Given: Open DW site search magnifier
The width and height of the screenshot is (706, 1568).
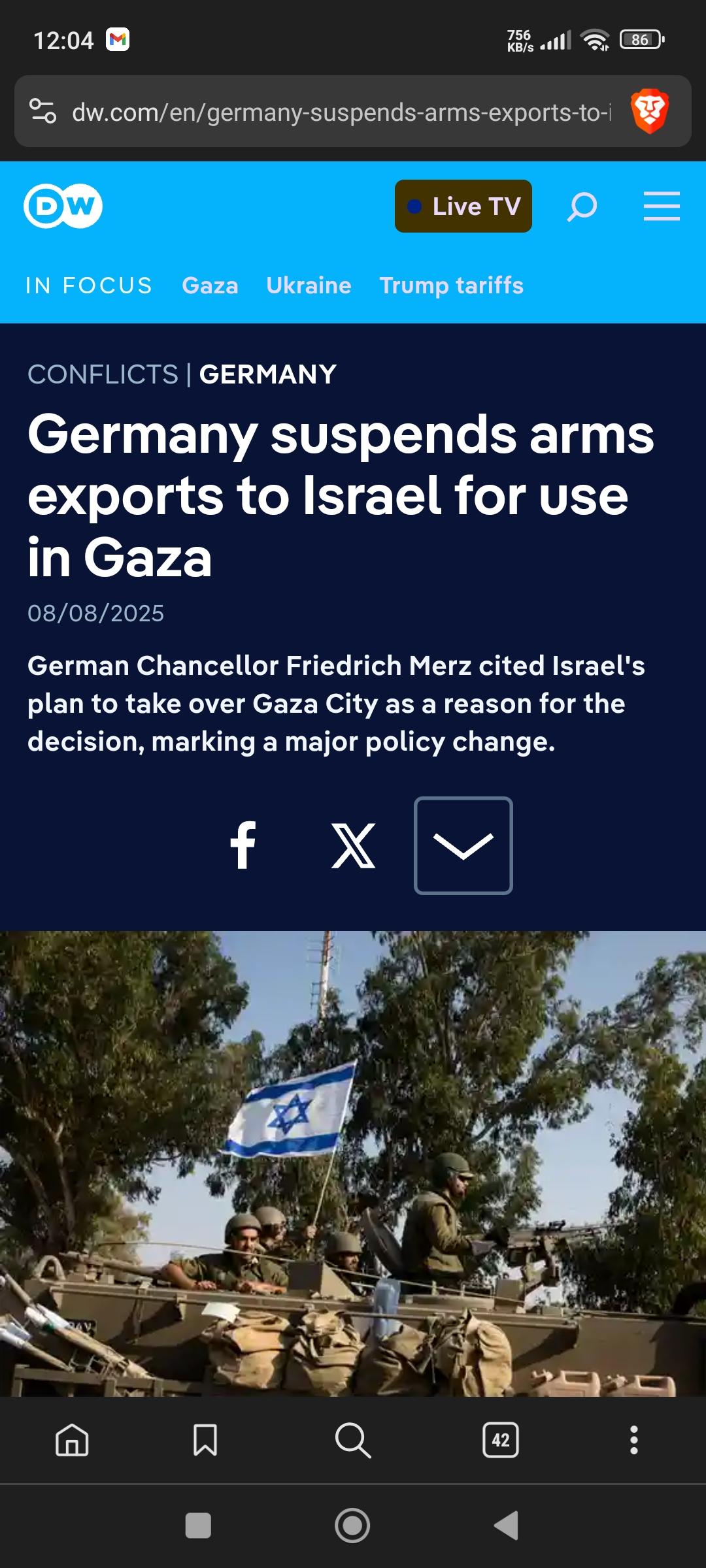Looking at the screenshot, I should point(582,206).
